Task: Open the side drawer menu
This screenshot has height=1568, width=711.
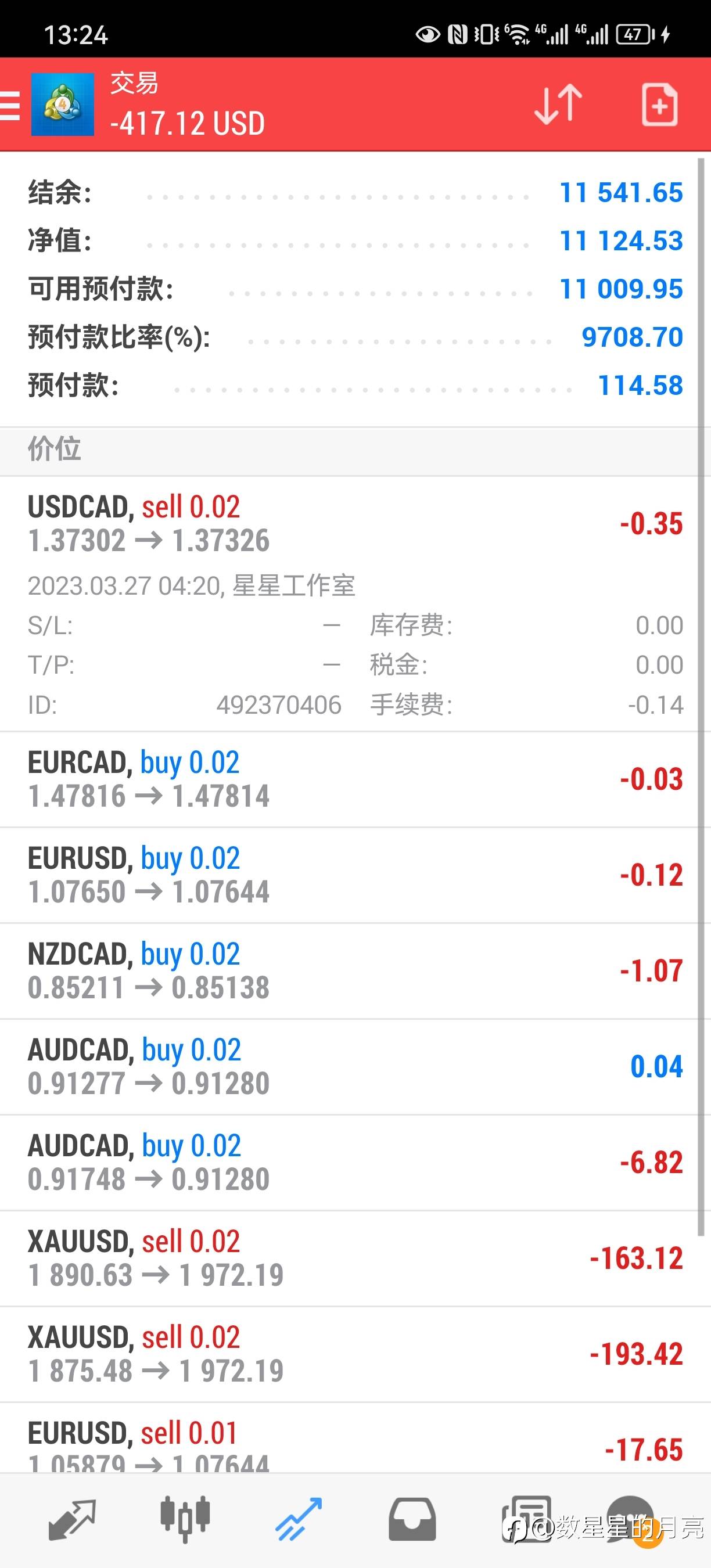Action: point(10,105)
